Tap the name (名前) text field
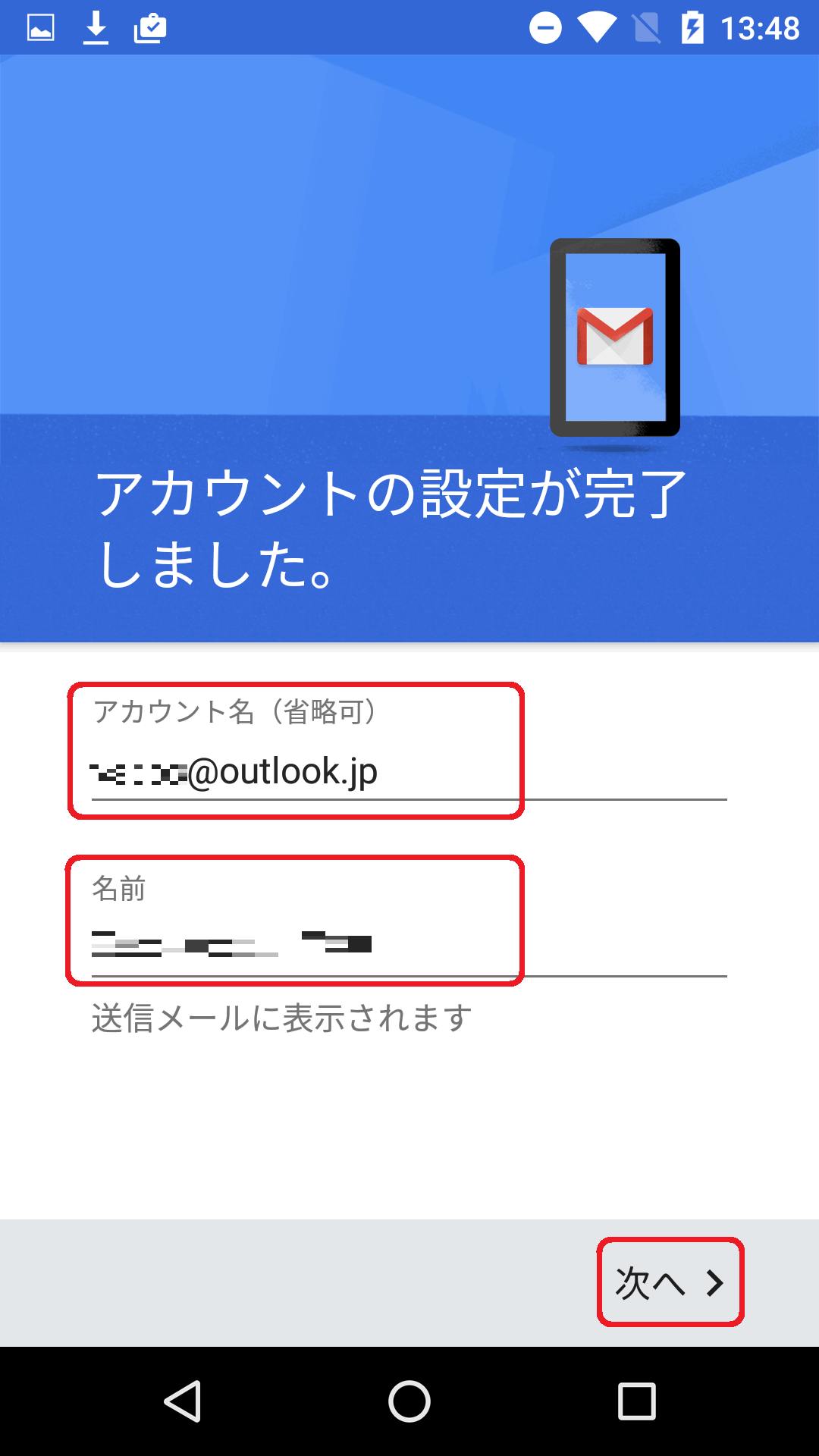Viewport: 819px width, 1456px height. pos(409,946)
